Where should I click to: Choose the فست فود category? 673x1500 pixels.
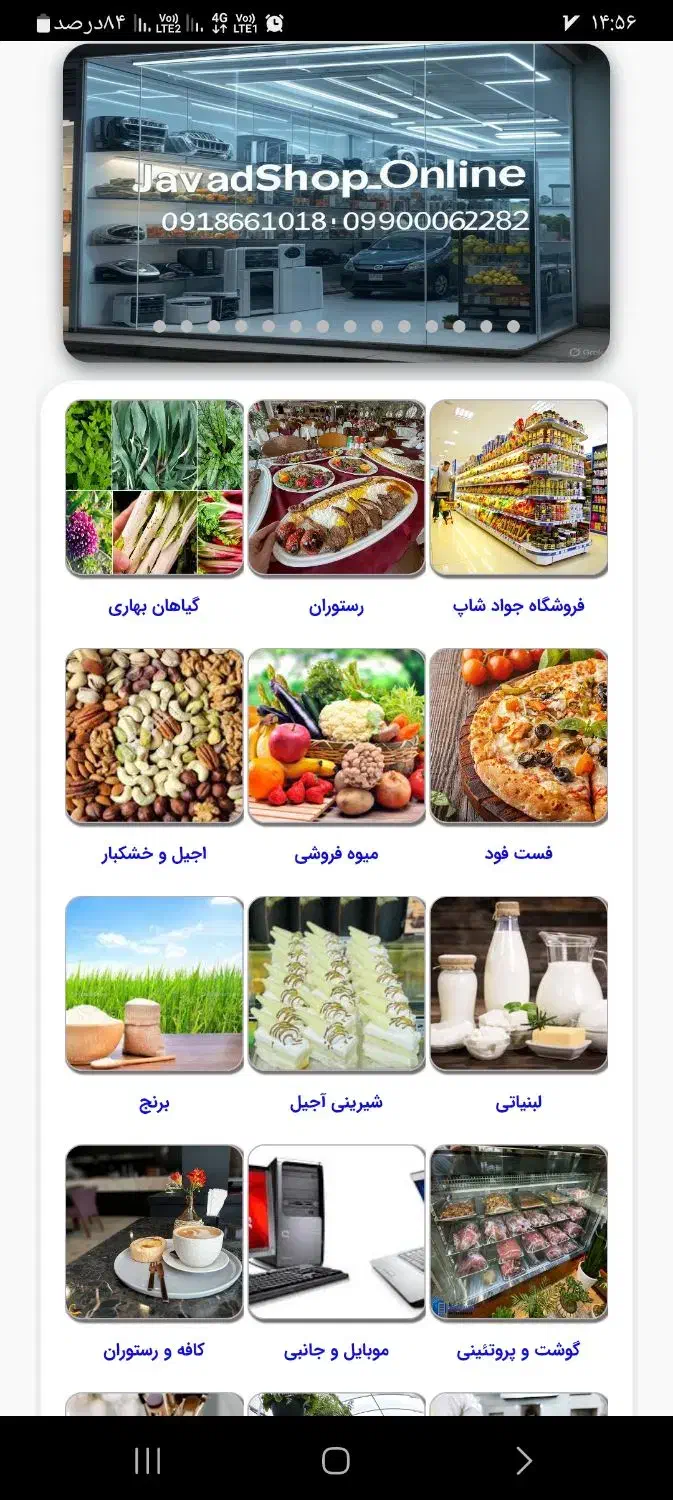(518, 736)
